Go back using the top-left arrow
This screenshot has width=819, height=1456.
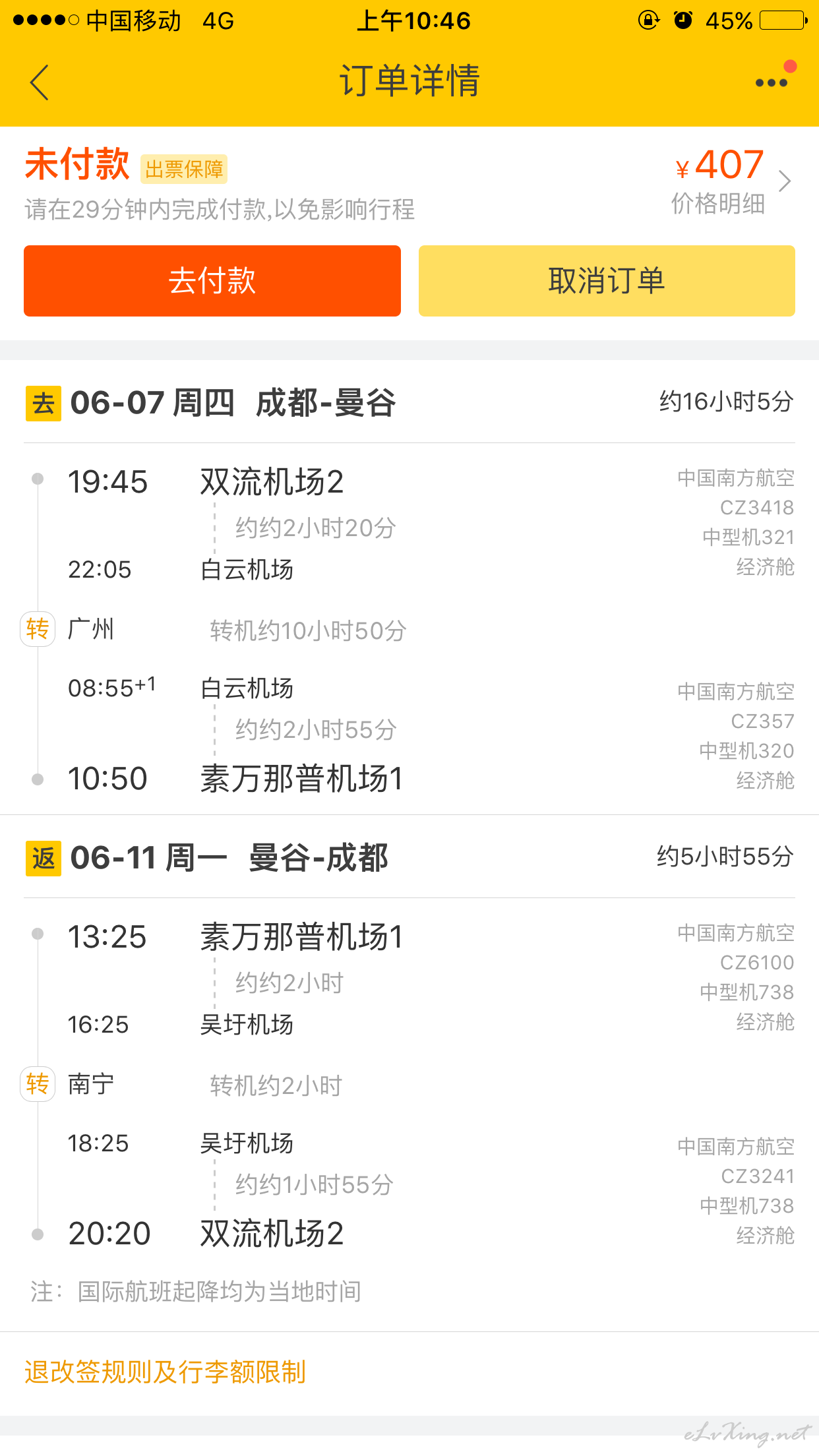pos(40,82)
